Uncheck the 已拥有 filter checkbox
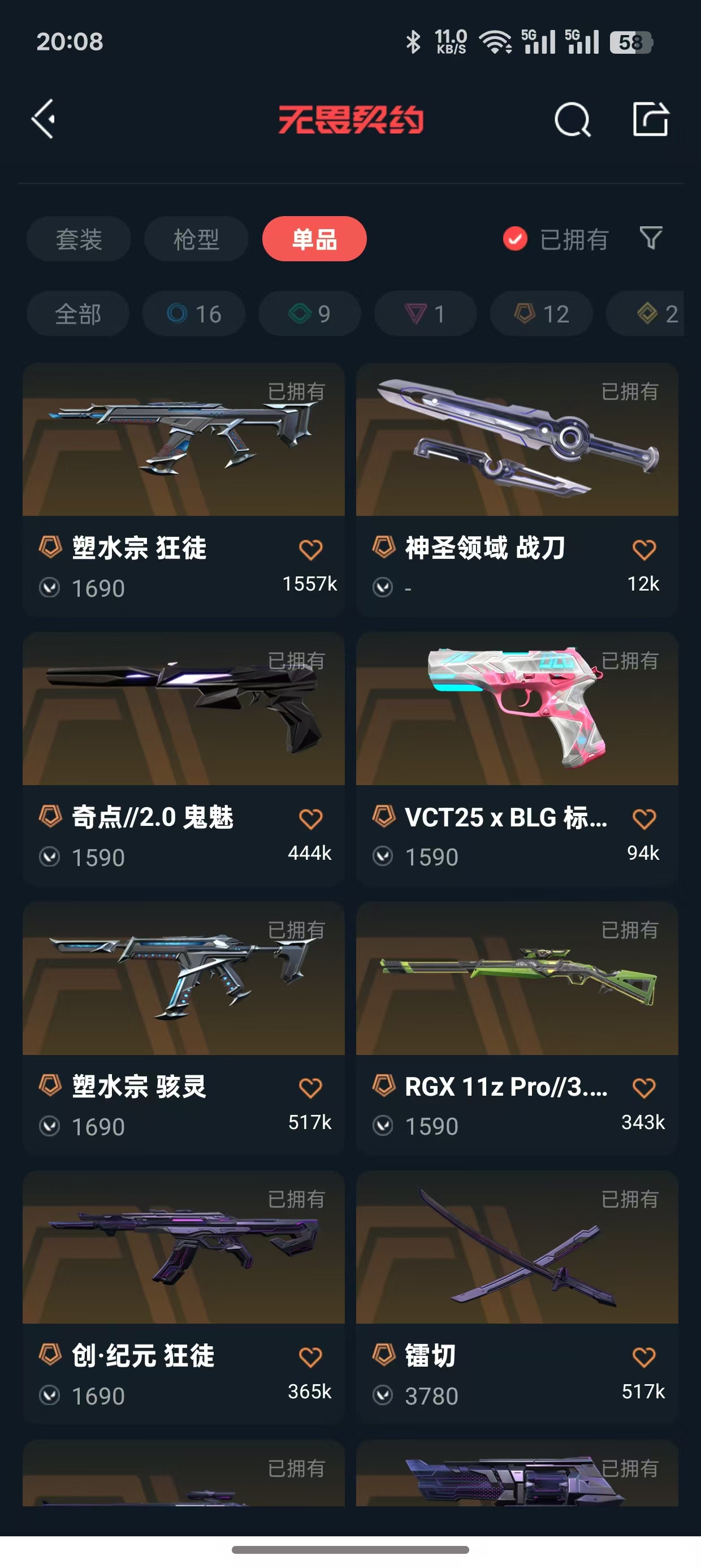701x1568 pixels. click(515, 239)
